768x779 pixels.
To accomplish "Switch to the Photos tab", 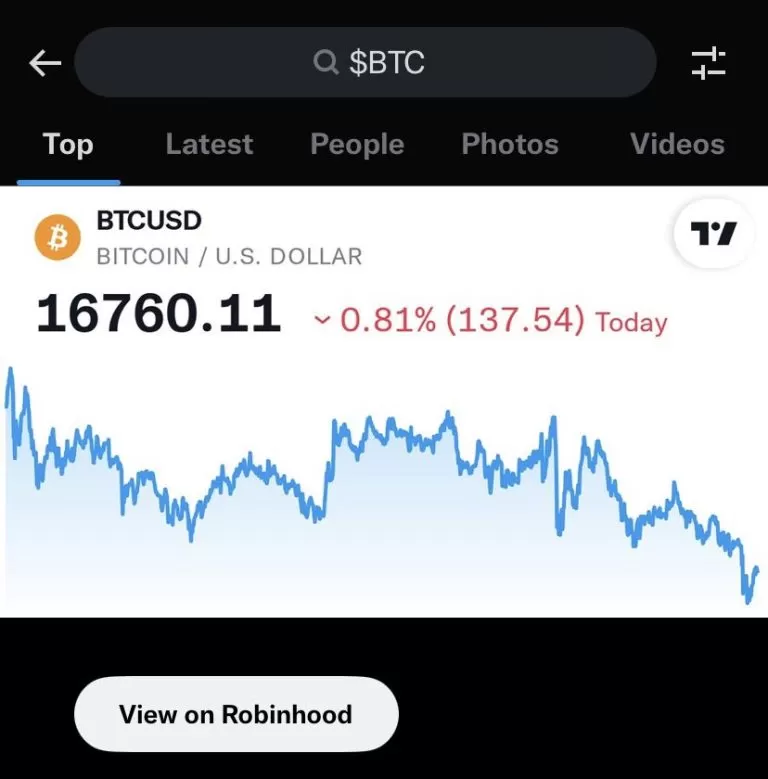I will click(509, 145).
